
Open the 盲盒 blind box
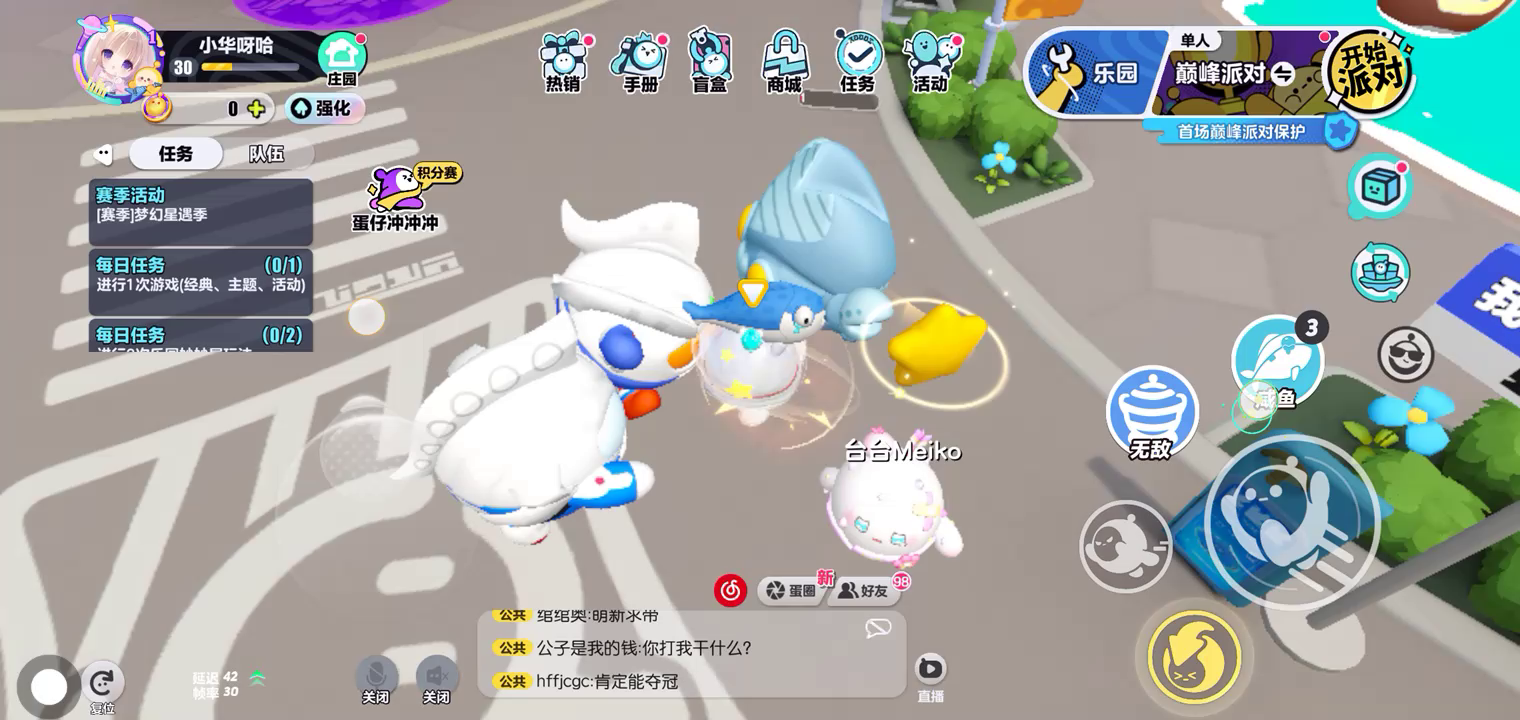[x=710, y=62]
